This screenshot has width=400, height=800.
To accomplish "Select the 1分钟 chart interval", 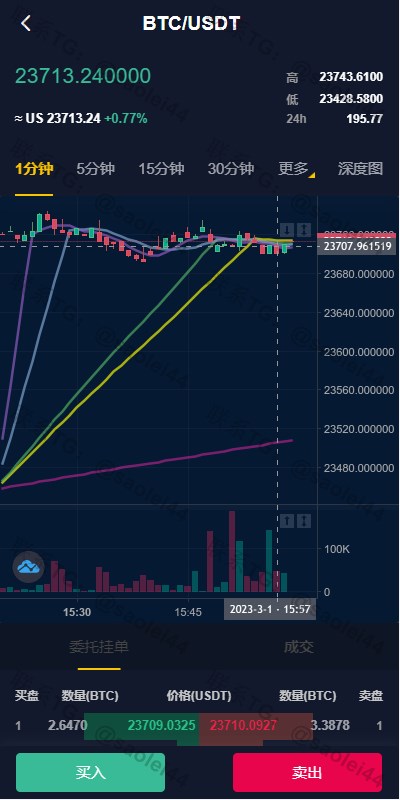I will pos(34,169).
